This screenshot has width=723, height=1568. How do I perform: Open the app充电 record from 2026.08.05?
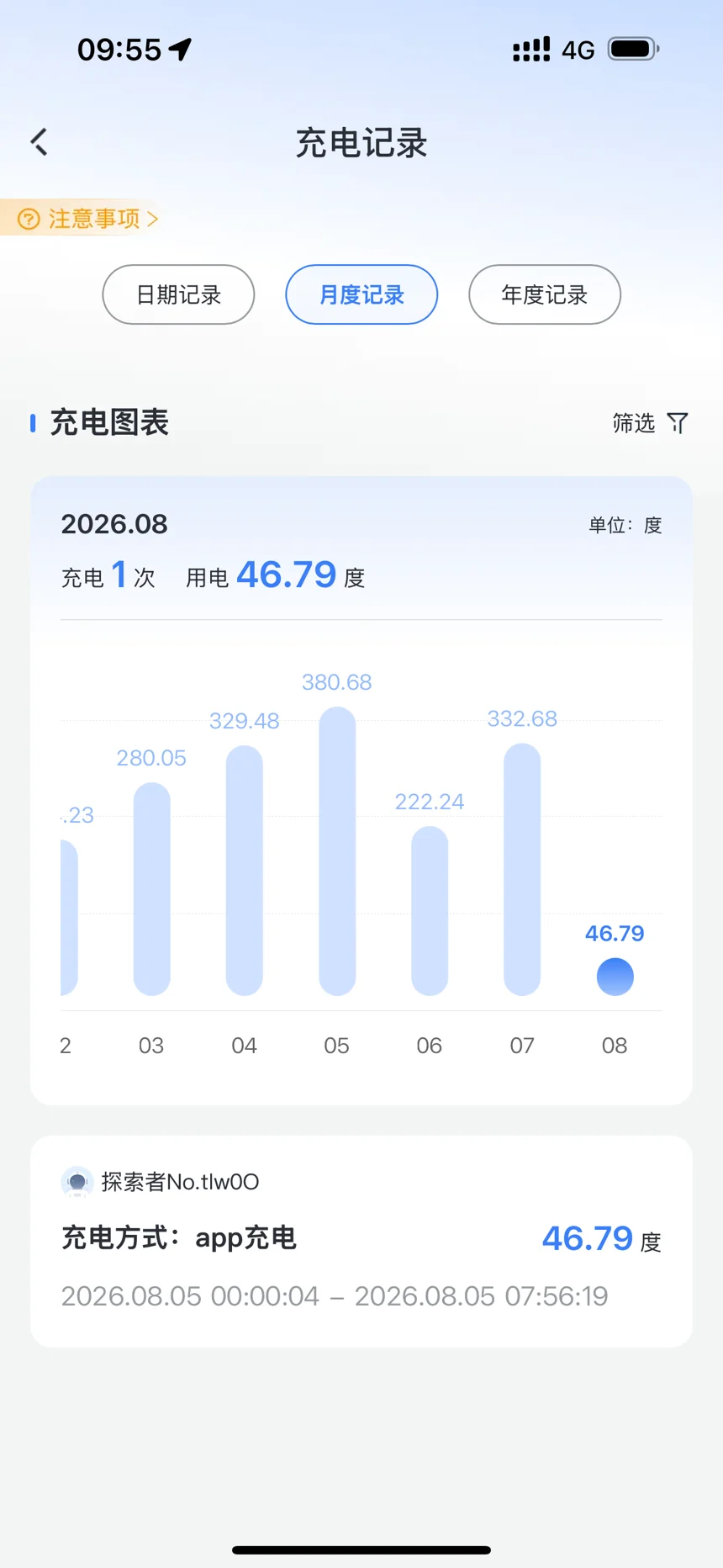[361, 1242]
